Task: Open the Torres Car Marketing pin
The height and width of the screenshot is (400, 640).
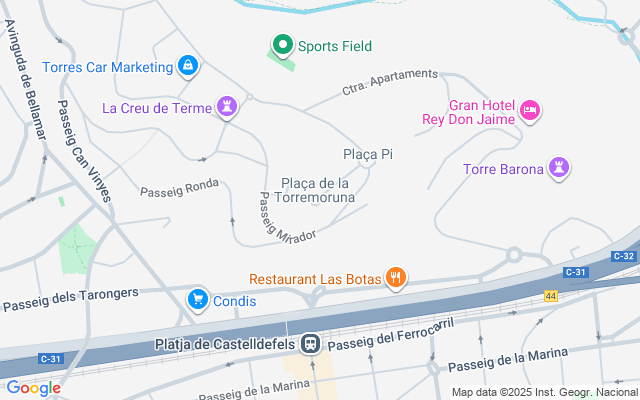Action: point(187,67)
